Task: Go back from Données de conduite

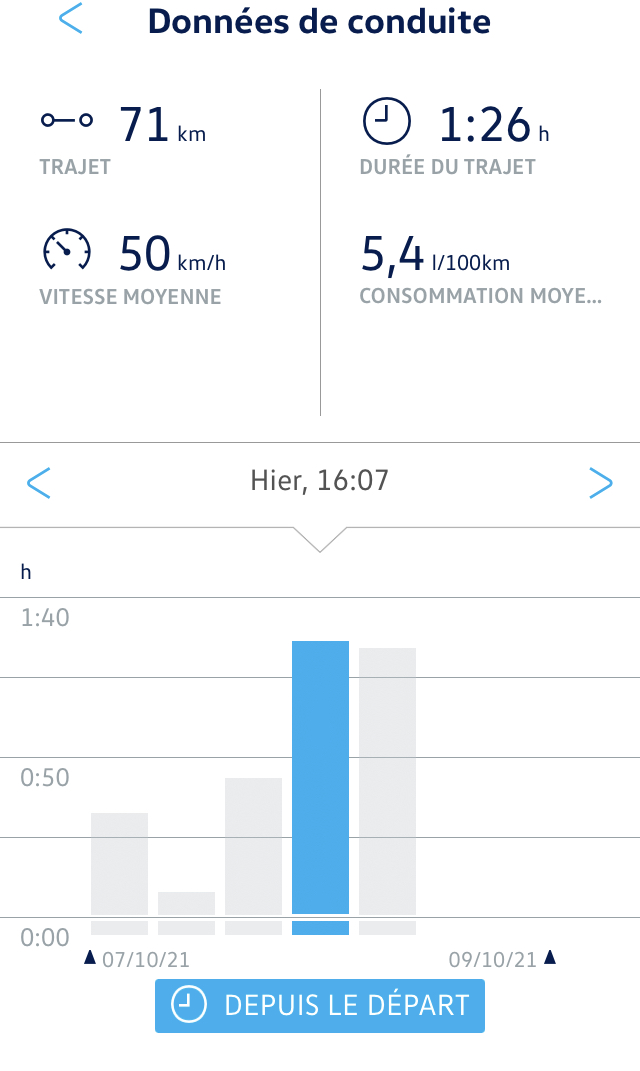Action: [70, 20]
